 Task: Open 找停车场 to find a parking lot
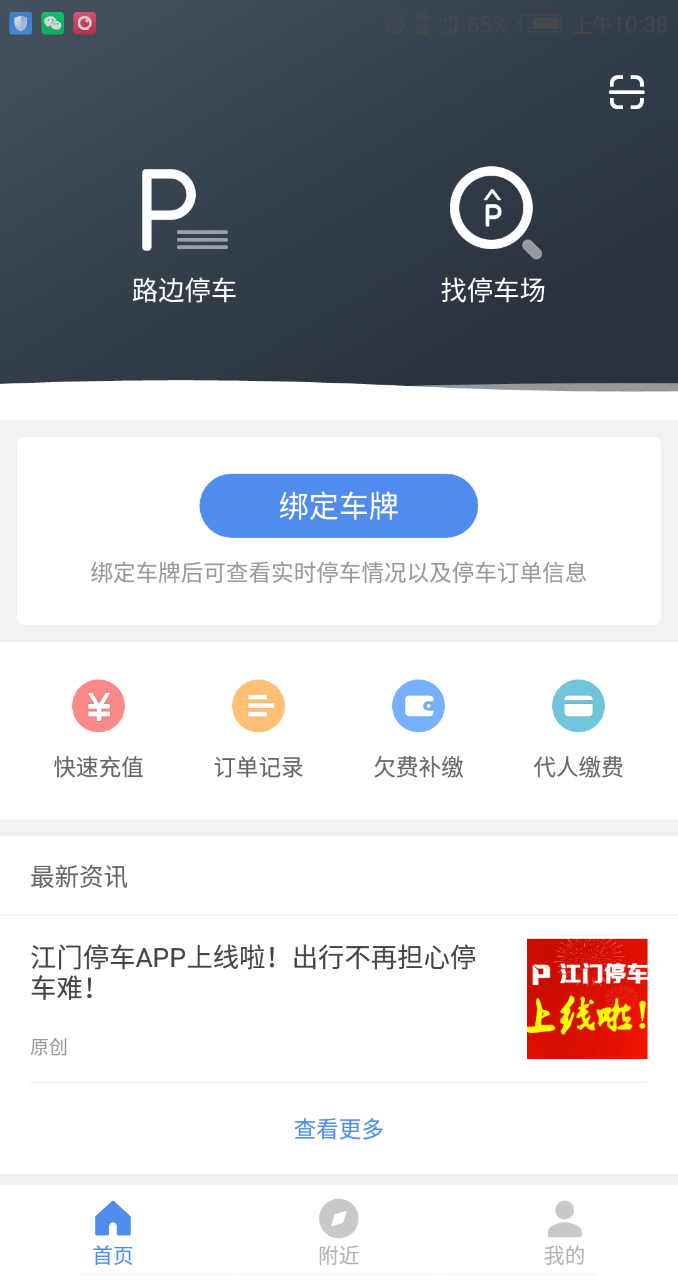click(493, 235)
